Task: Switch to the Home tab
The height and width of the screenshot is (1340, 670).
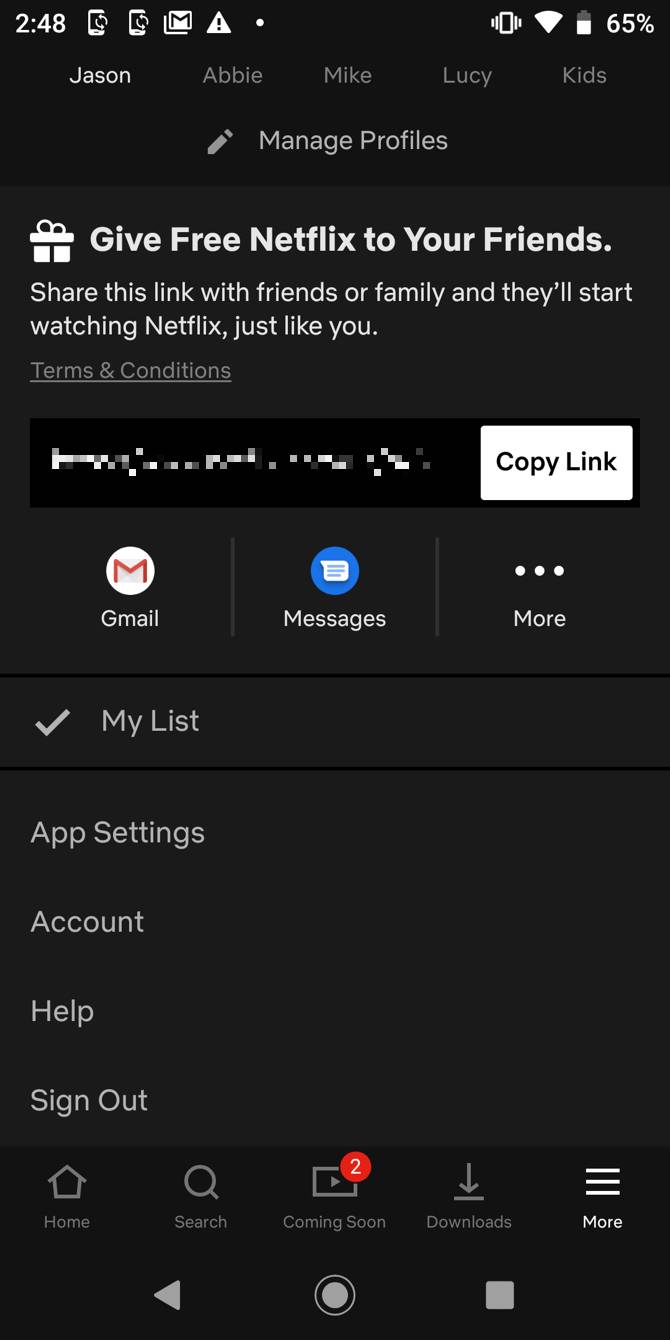Action: click(x=67, y=1197)
